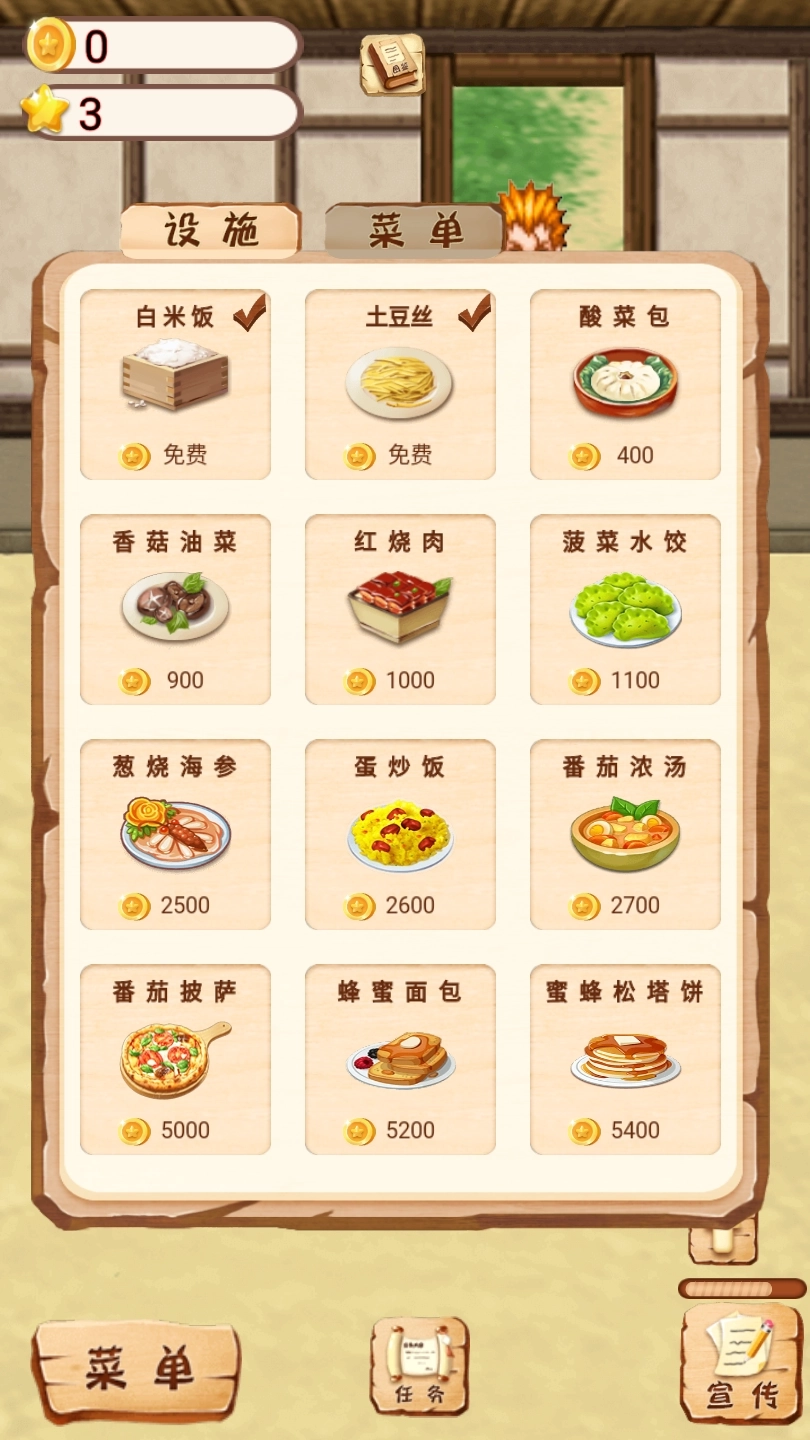
Task: Select the 蜜蜂松塔饼 dish card
Action: 625,1060
